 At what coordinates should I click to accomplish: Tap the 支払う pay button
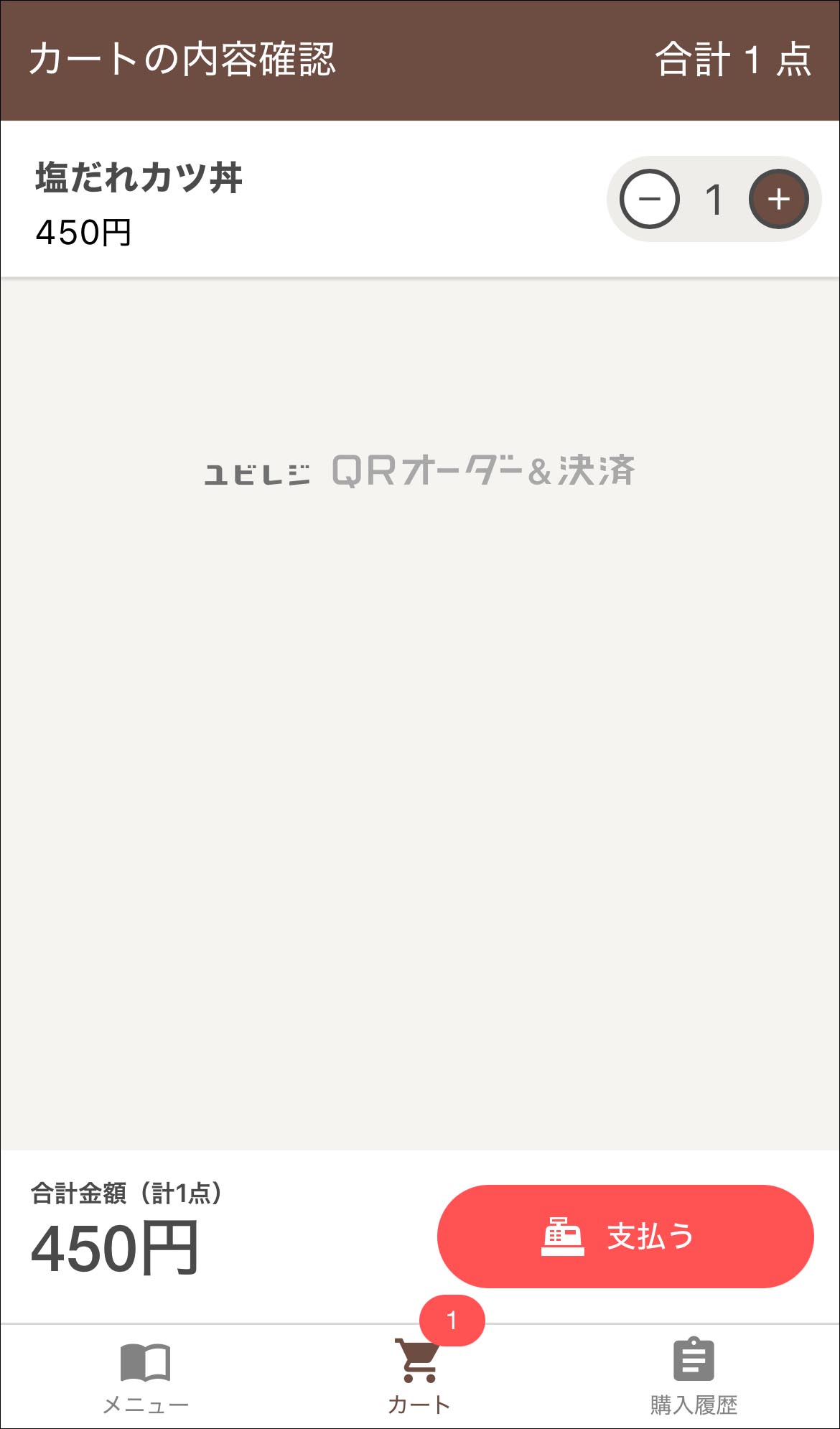point(625,1237)
